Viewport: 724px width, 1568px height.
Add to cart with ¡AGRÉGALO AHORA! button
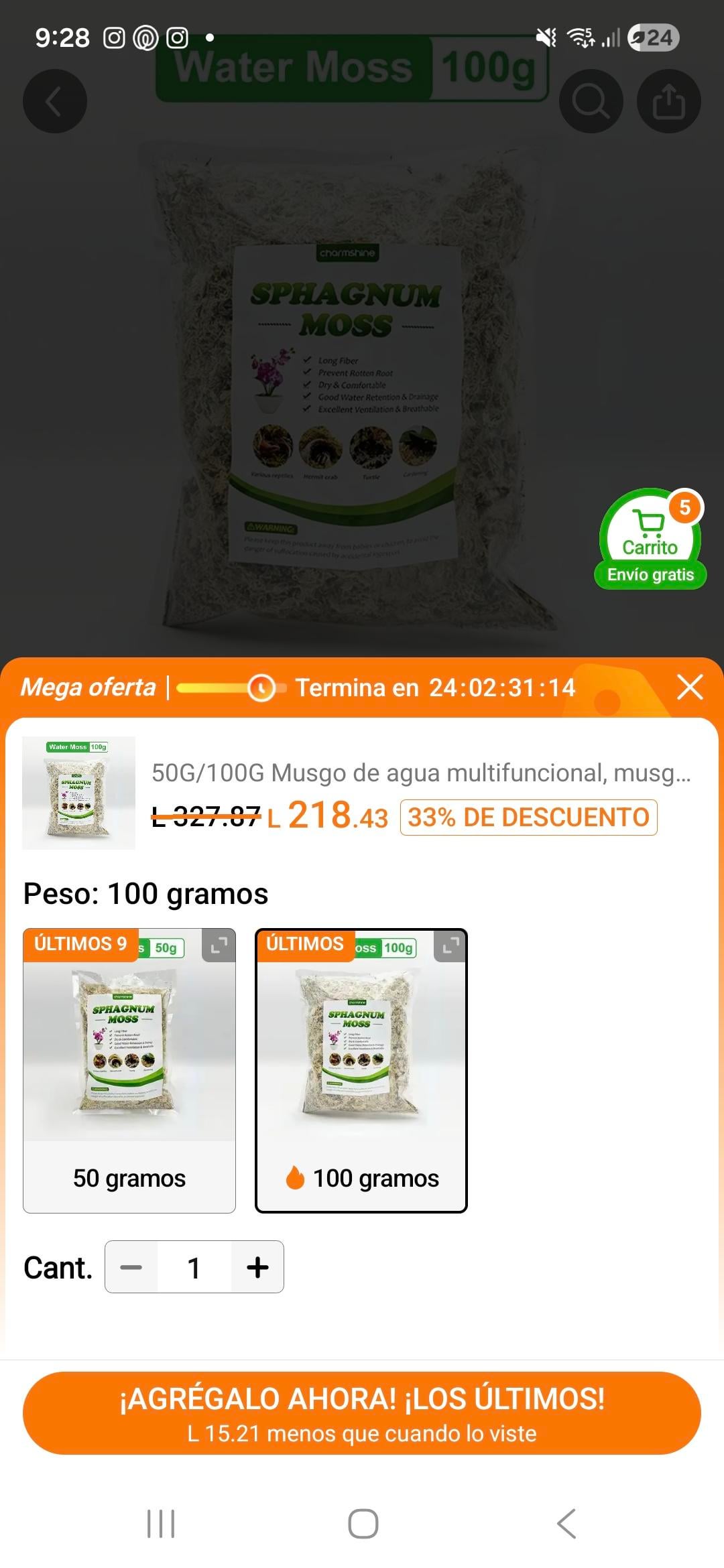[x=362, y=1414]
